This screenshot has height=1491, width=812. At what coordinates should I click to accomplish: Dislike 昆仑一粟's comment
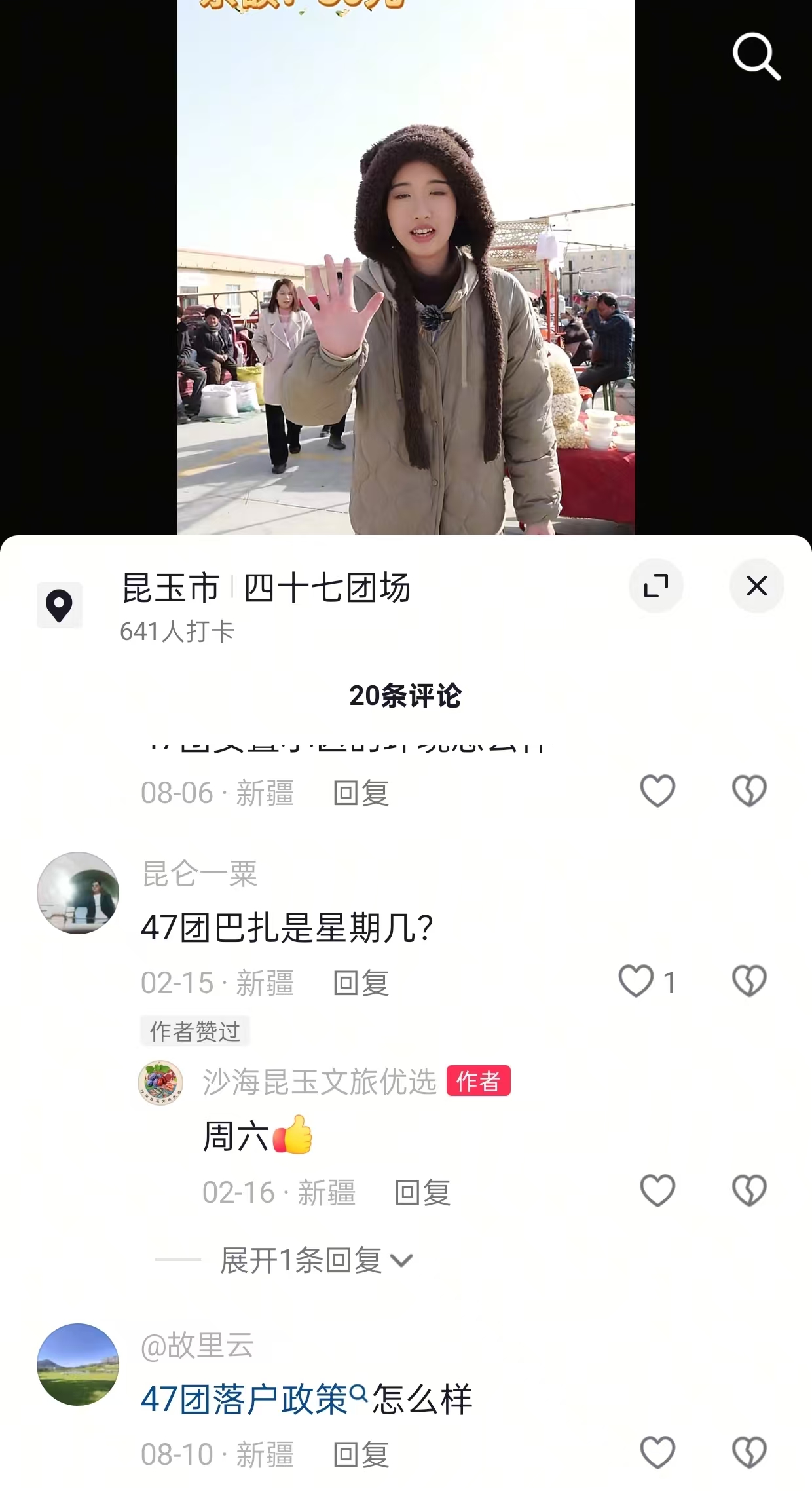749,981
